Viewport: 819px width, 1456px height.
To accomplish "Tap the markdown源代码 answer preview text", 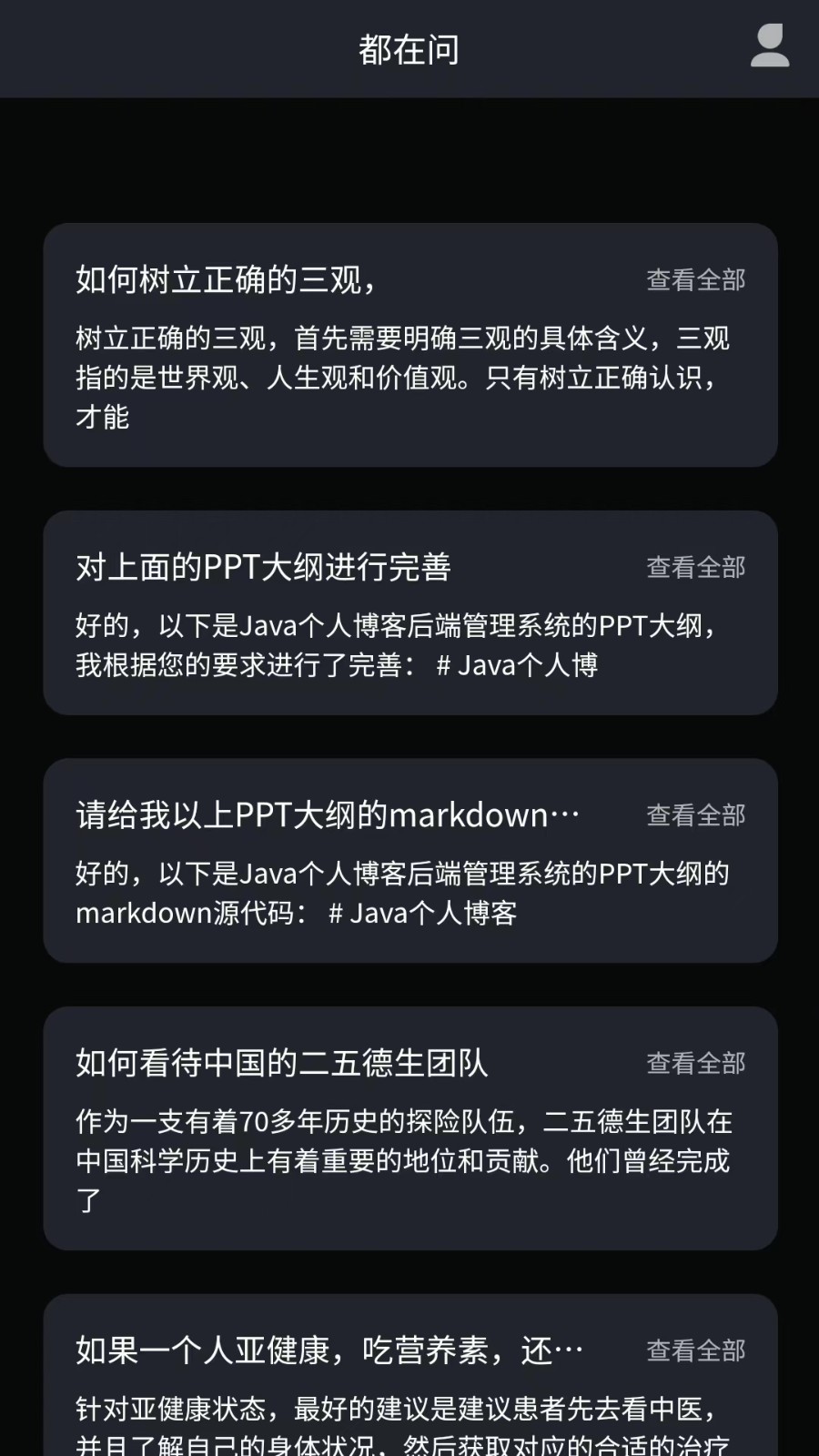I will [400, 892].
